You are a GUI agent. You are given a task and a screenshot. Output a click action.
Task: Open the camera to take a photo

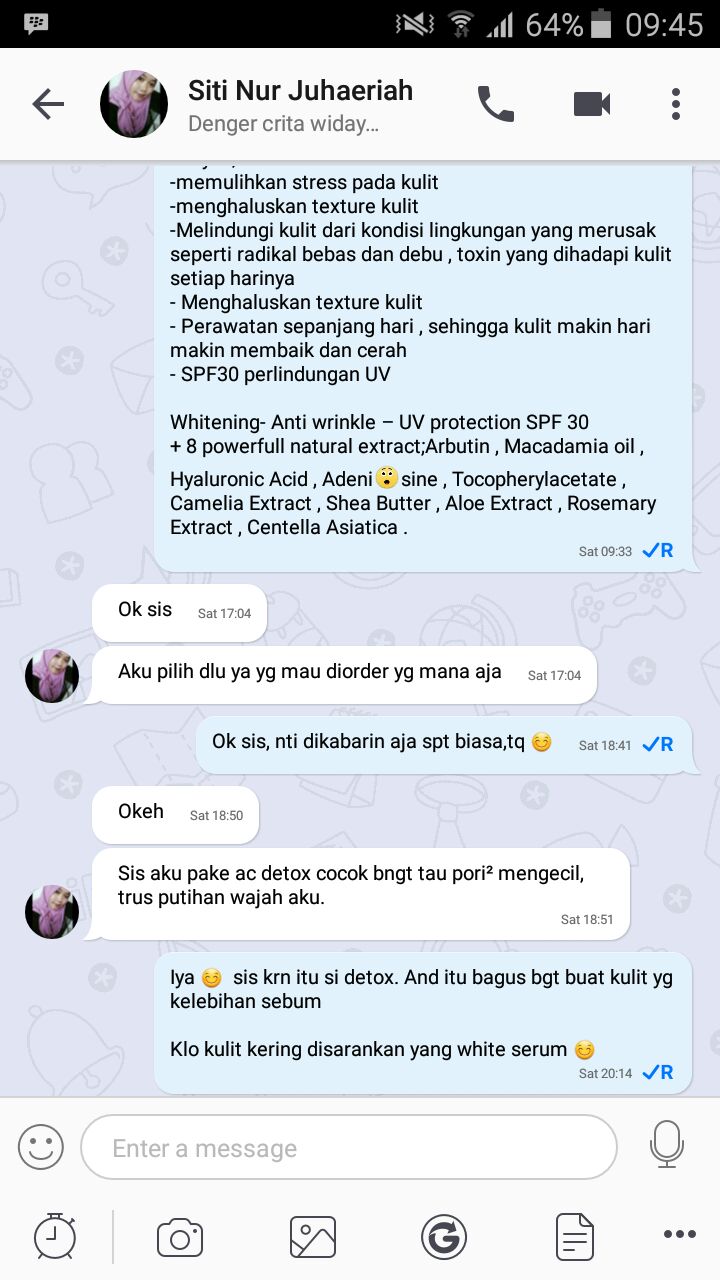click(x=180, y=1238)
